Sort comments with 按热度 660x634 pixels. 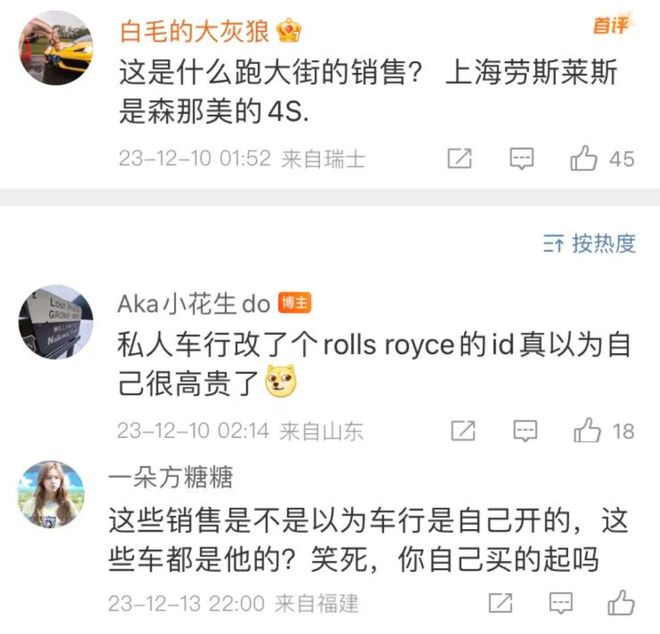[x=590, y=243]
